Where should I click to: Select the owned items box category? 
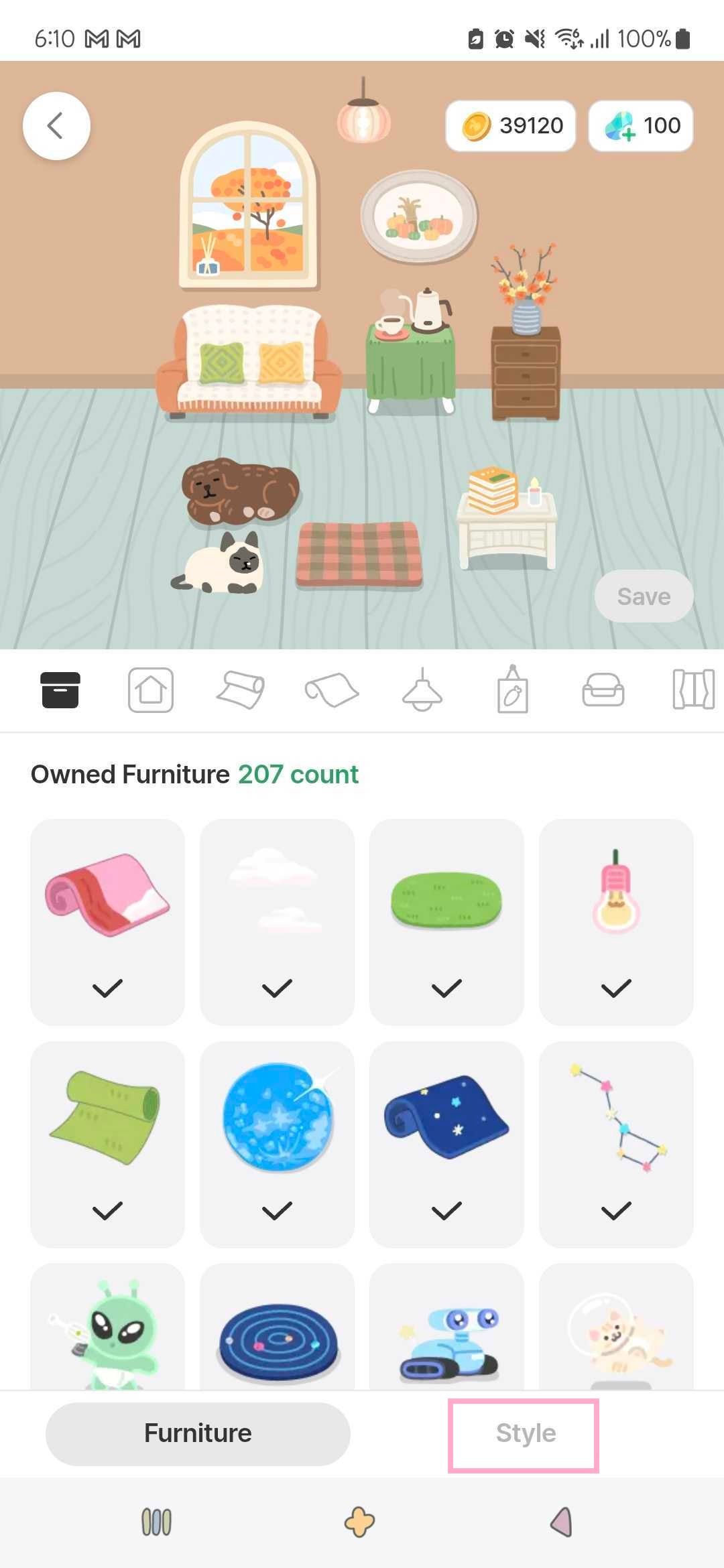pos(60,690)
